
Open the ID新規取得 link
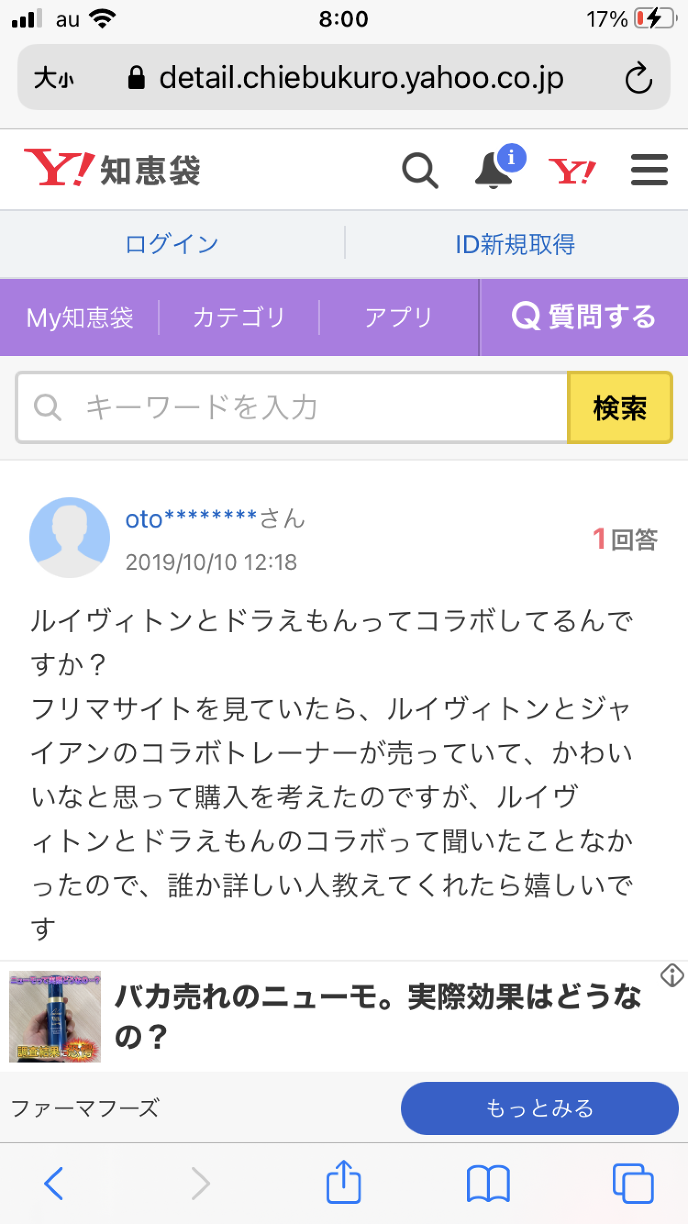tap(515, 244)
